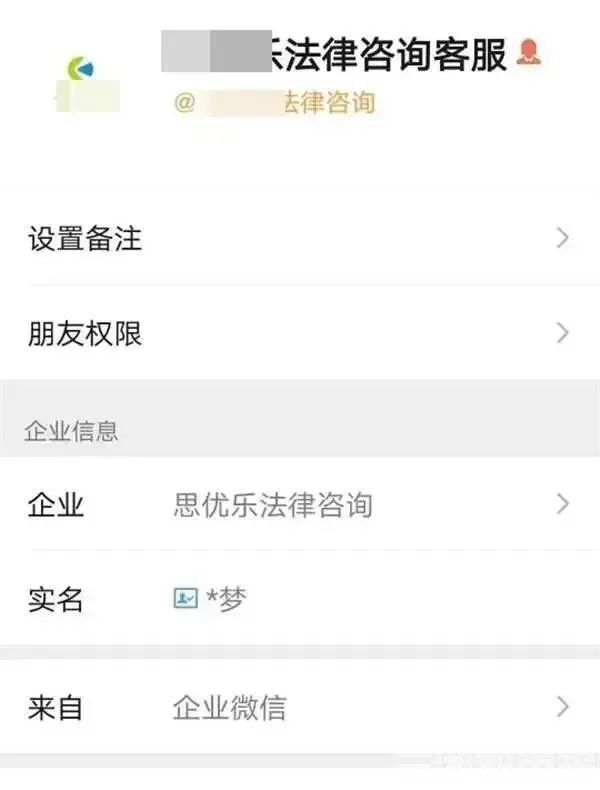Open the 设置备注 row
Viewport: 600px width, 790px height.
[300, 239]
